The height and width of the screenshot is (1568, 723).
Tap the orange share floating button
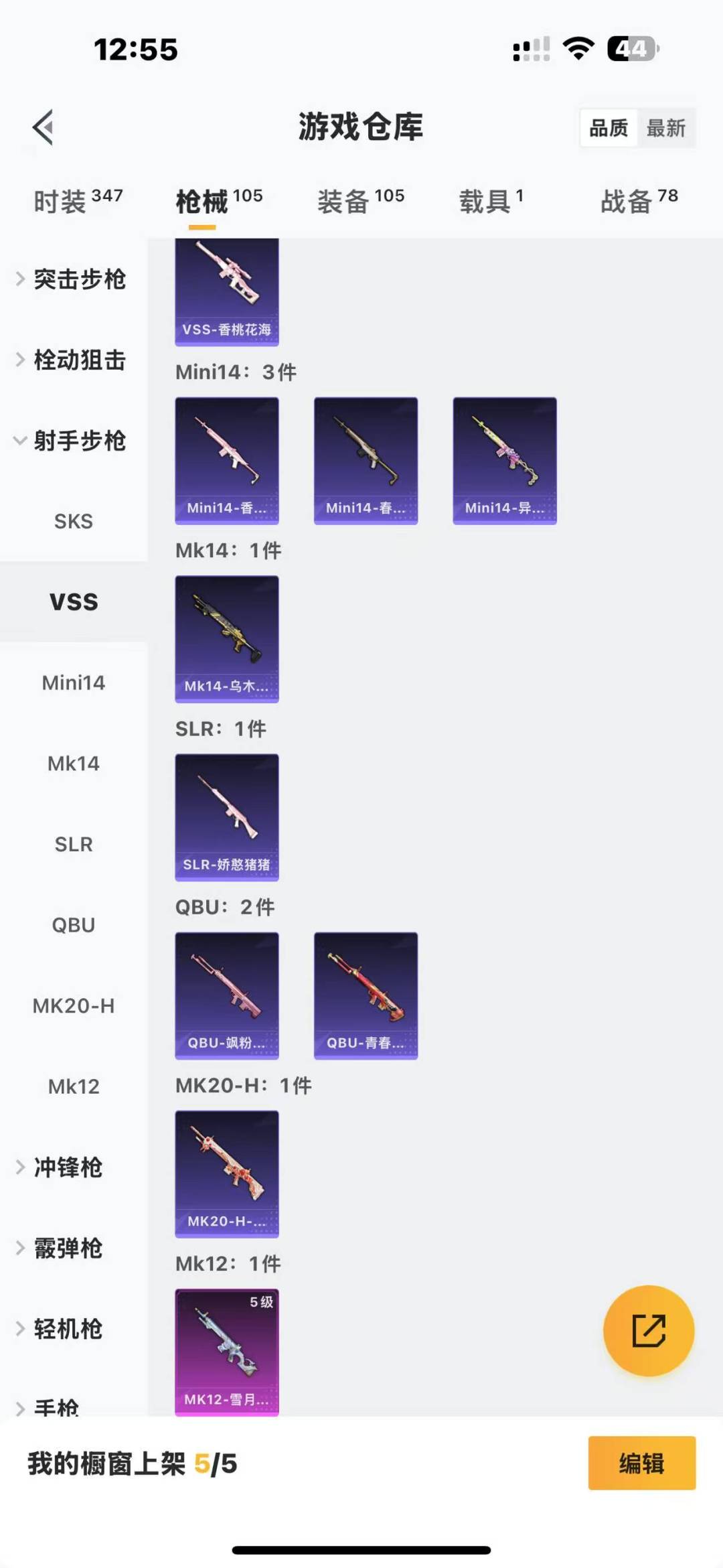(648, 1330)
